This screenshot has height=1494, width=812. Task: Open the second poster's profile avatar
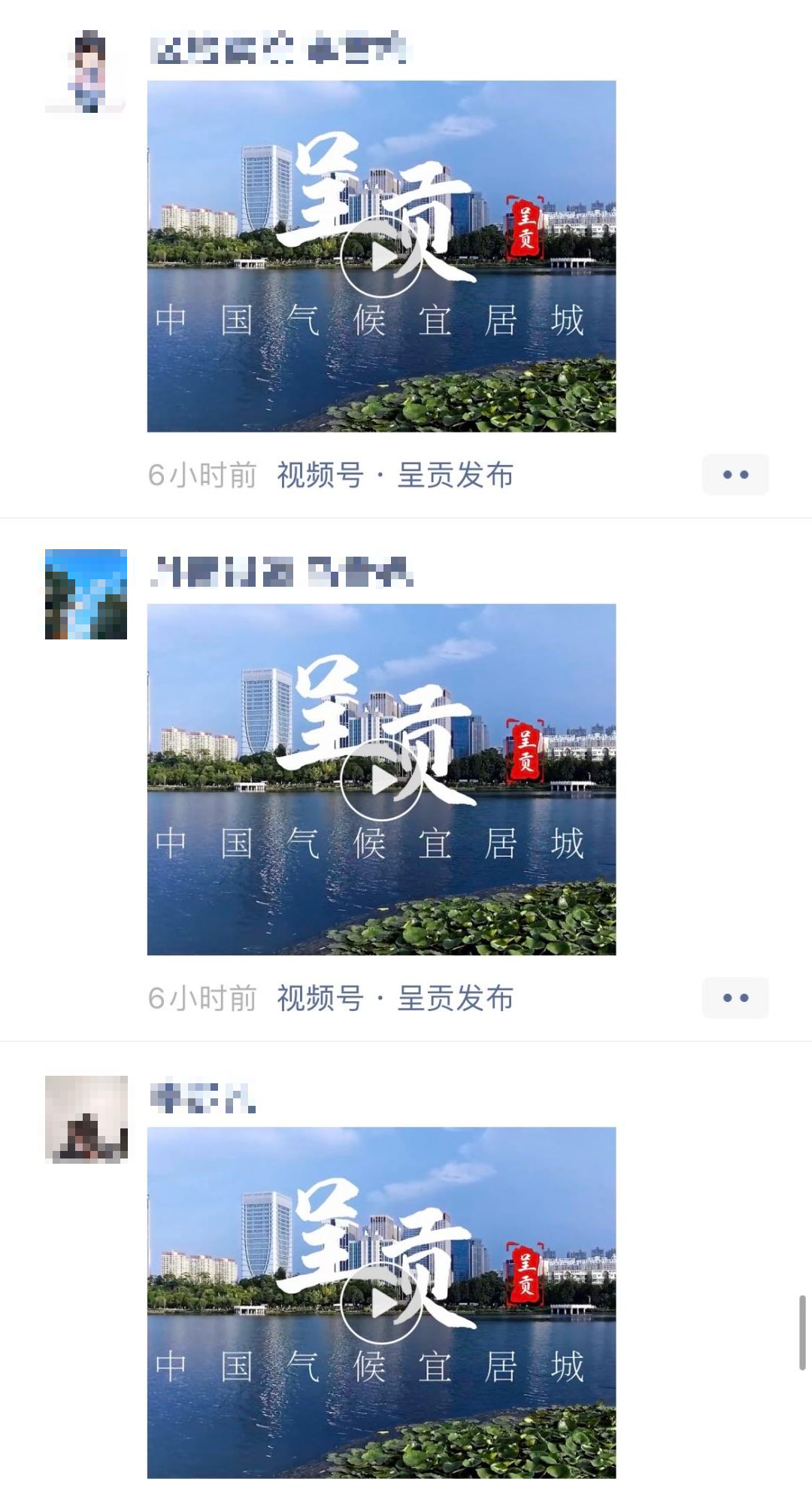tap(86, 595)
